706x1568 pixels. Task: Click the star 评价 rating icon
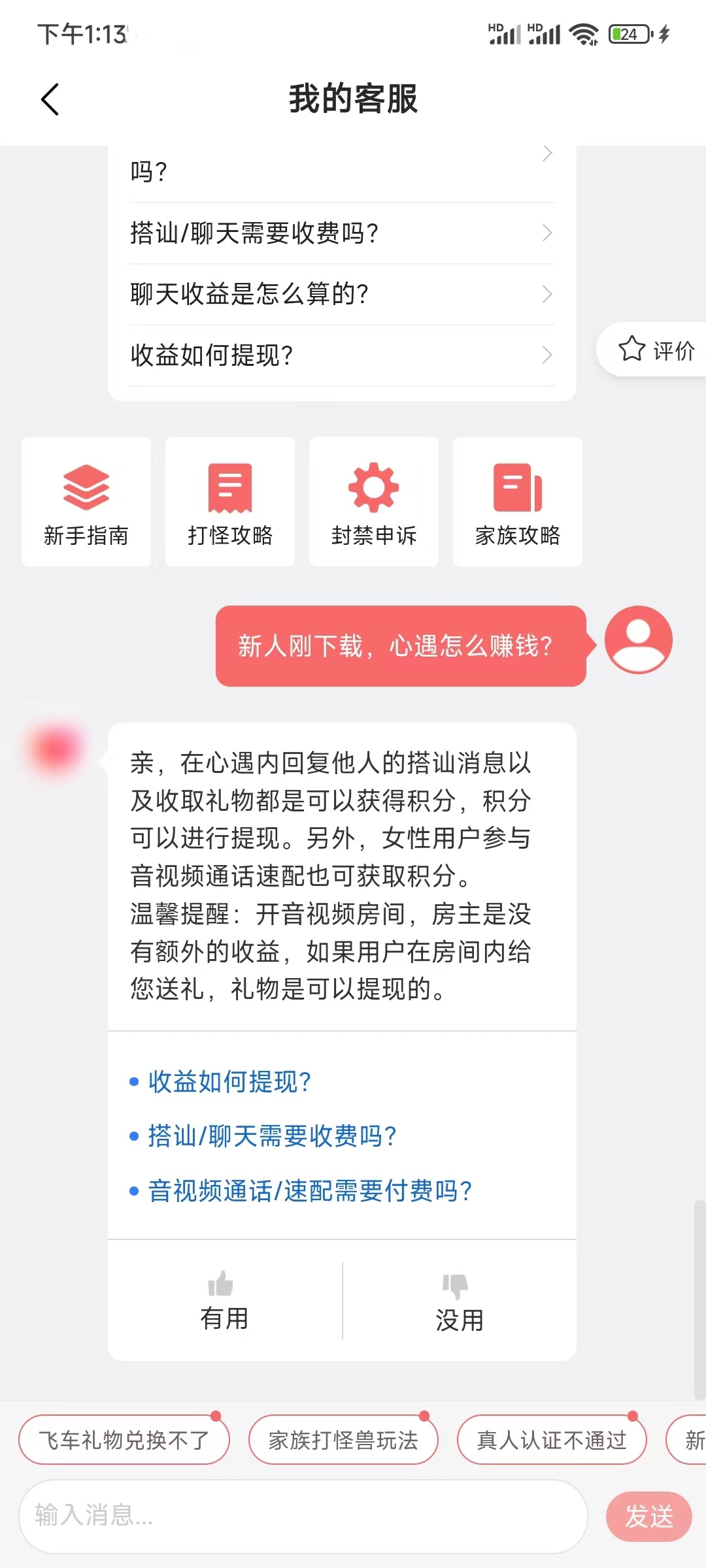pyautogui.click(x=654, y=350)
